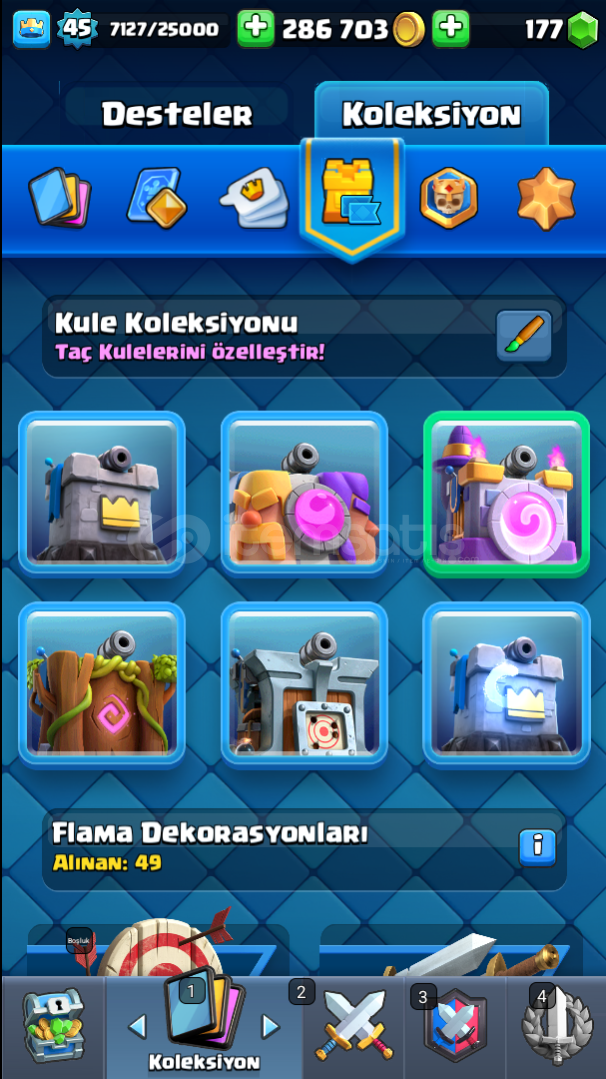Image resolution: width=606 pixels, height=1079 pixels.
Task: Open Flama Dekorasyonları info button
Action: [x=537, y=847]
